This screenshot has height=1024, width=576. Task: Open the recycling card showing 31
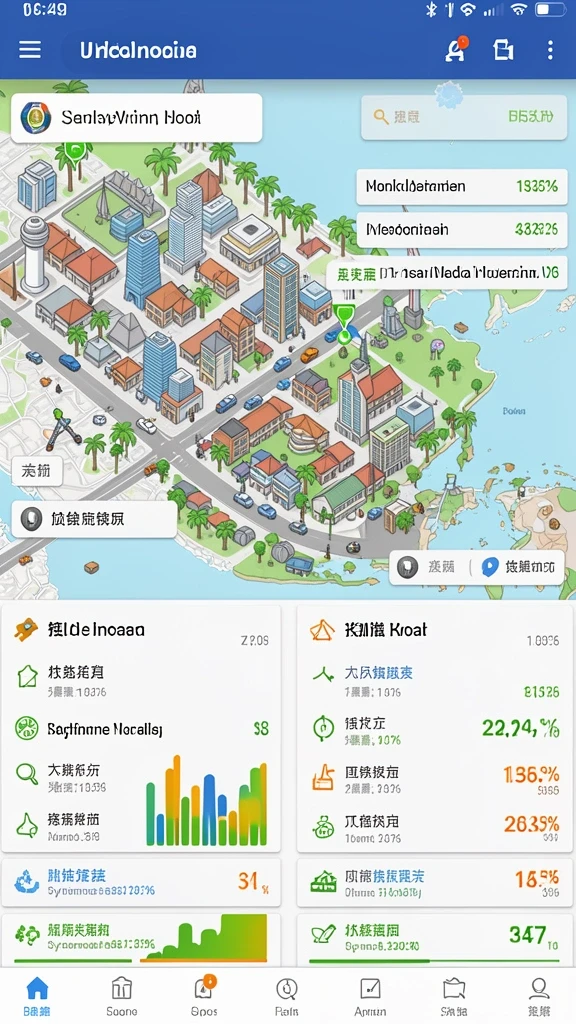(x=141, y=882)
